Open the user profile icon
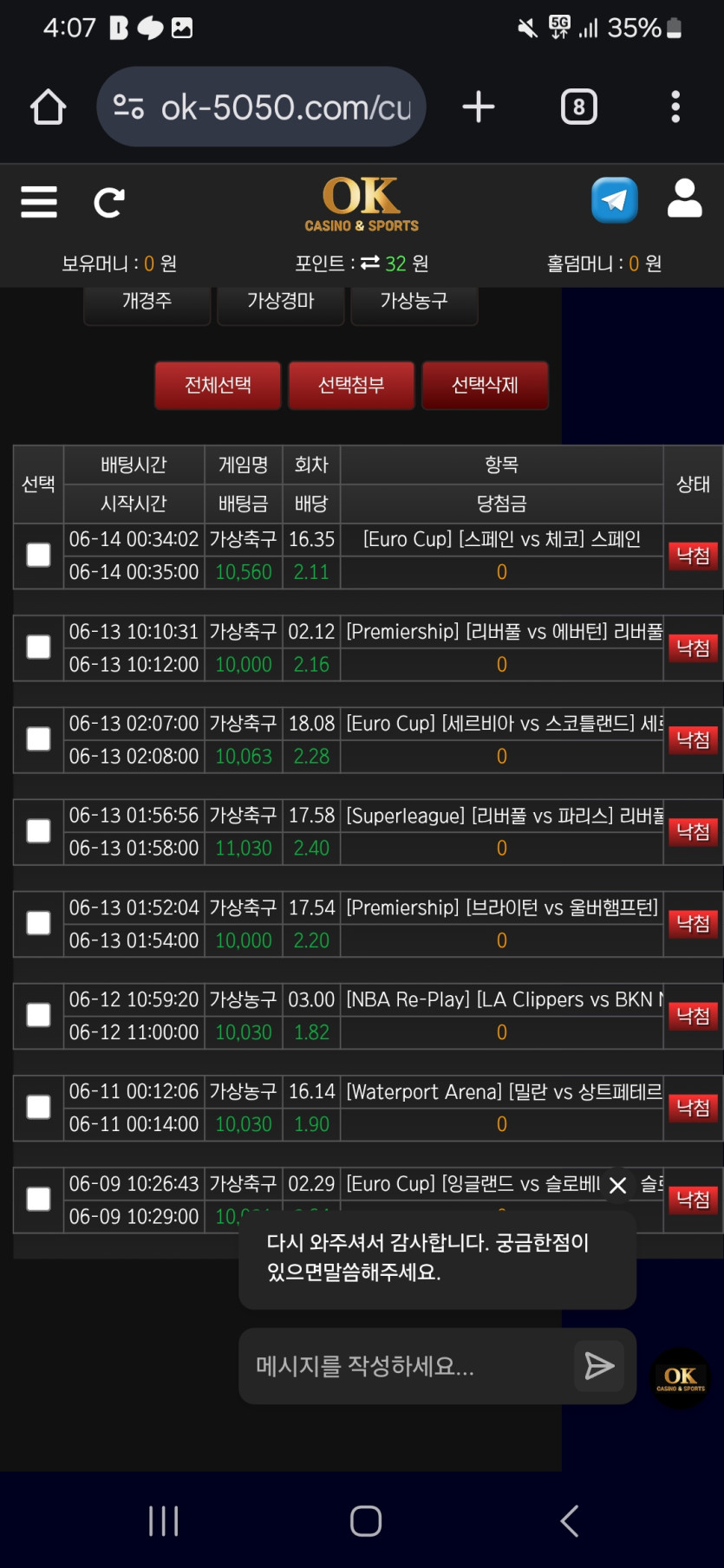Screen dimensions: 724x1568 click(684, 198)
